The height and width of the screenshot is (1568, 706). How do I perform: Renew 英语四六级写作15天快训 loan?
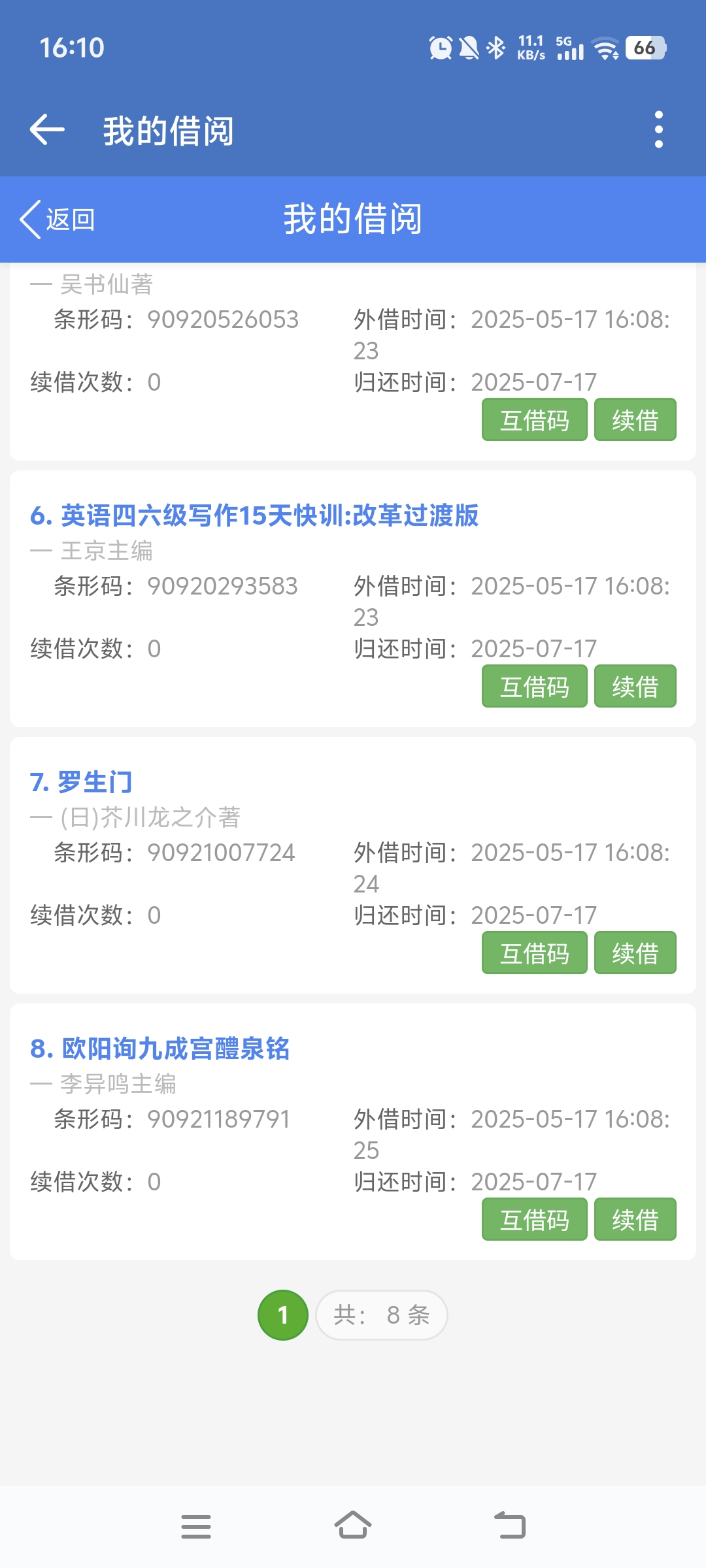click(x=635, y=687)
